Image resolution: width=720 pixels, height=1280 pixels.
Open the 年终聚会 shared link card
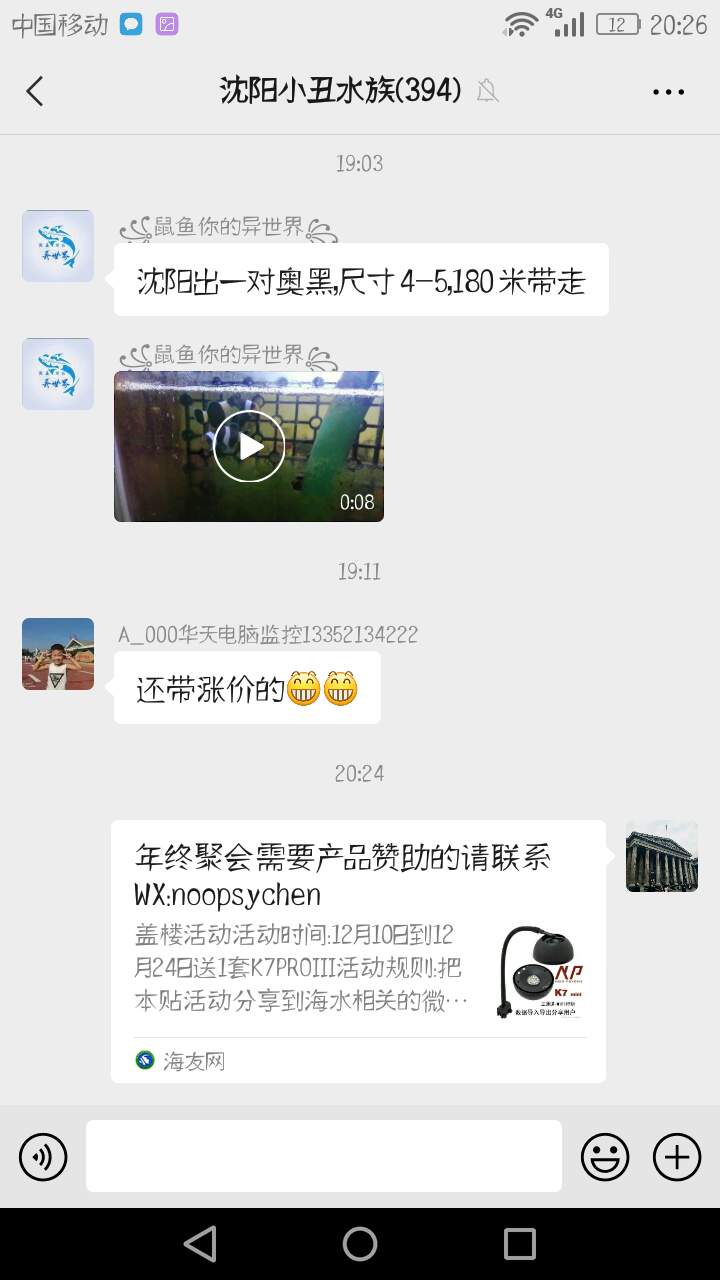(358, 950)
